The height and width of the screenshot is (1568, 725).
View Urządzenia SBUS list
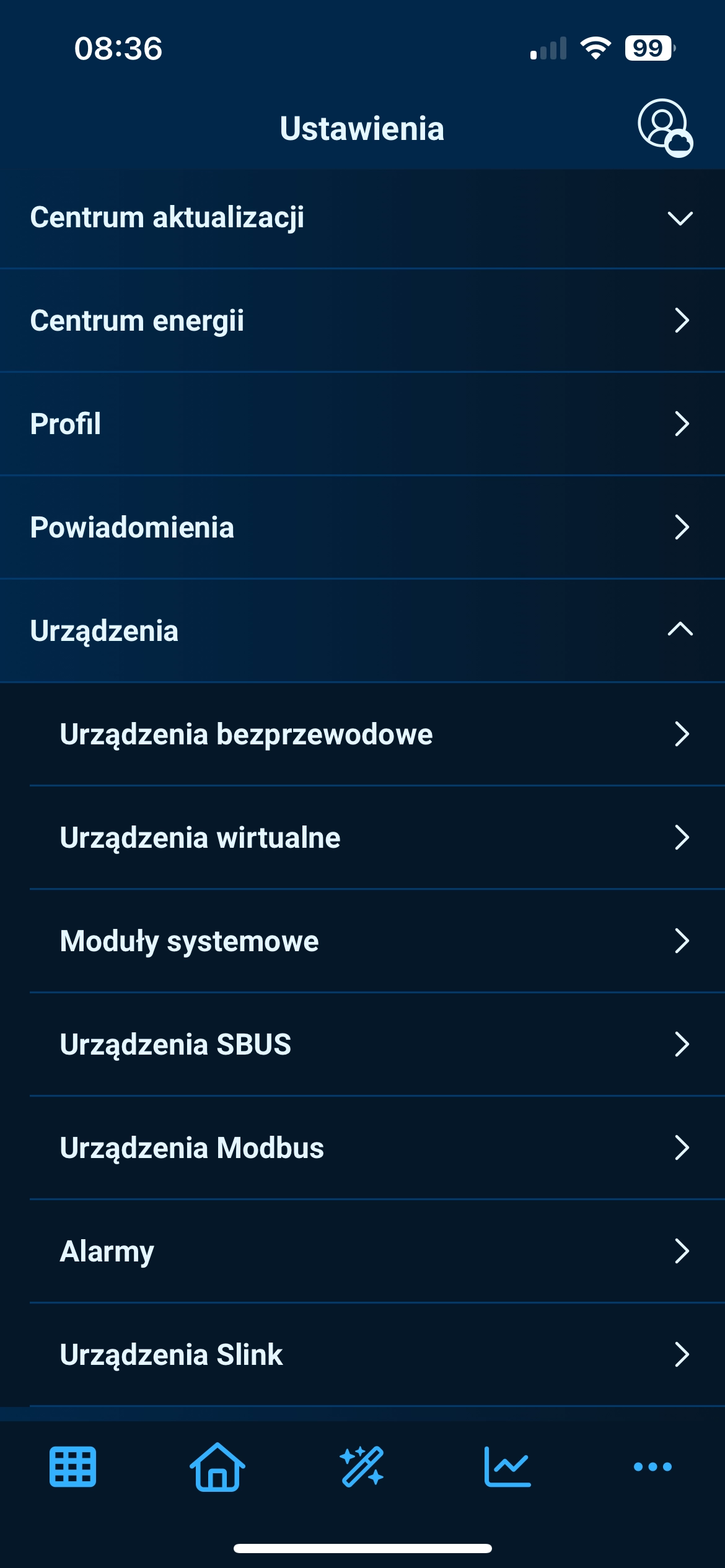[x=372, y=1045]
